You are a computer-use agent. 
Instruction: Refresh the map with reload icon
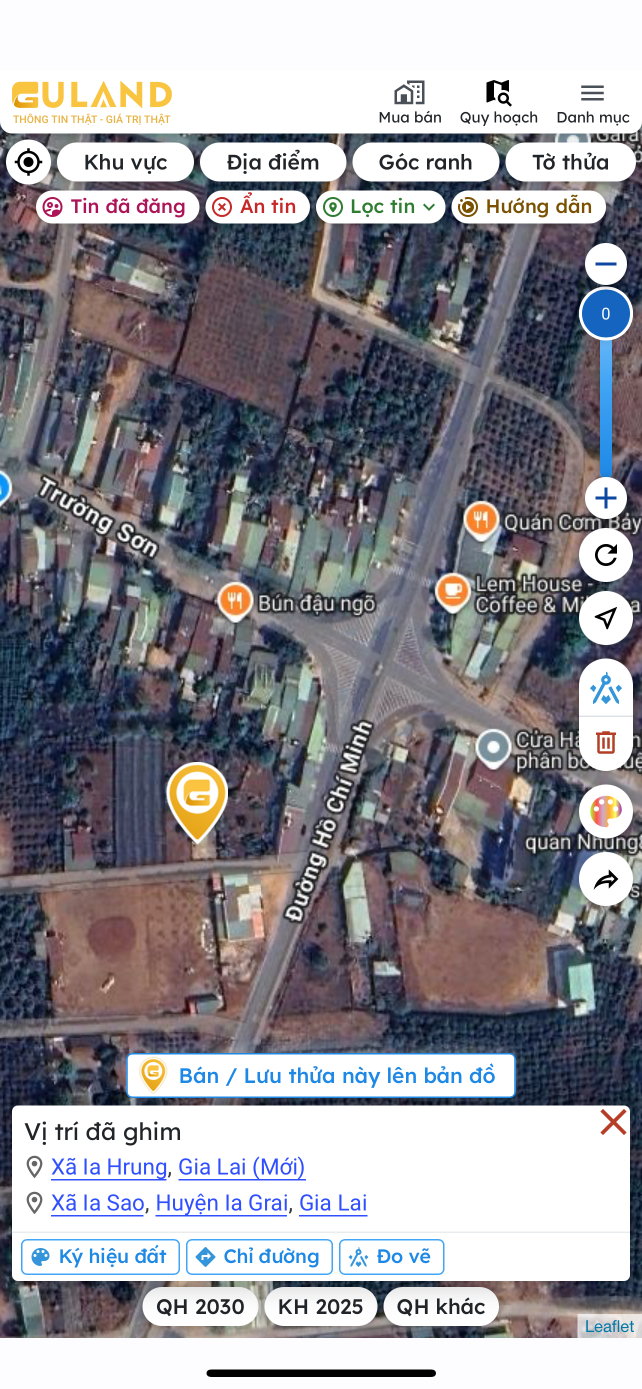(606, 555)
